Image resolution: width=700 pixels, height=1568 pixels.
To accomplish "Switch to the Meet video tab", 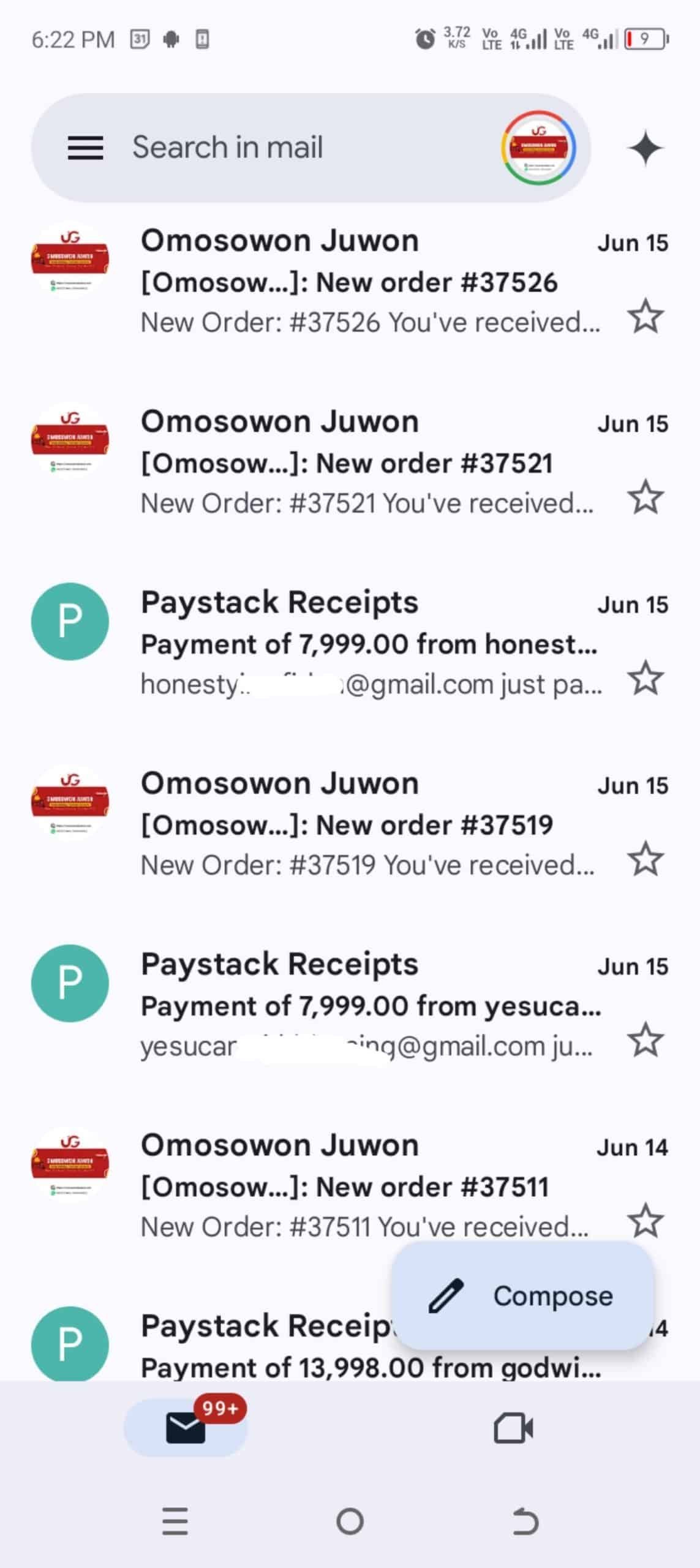I will 513,1428.
